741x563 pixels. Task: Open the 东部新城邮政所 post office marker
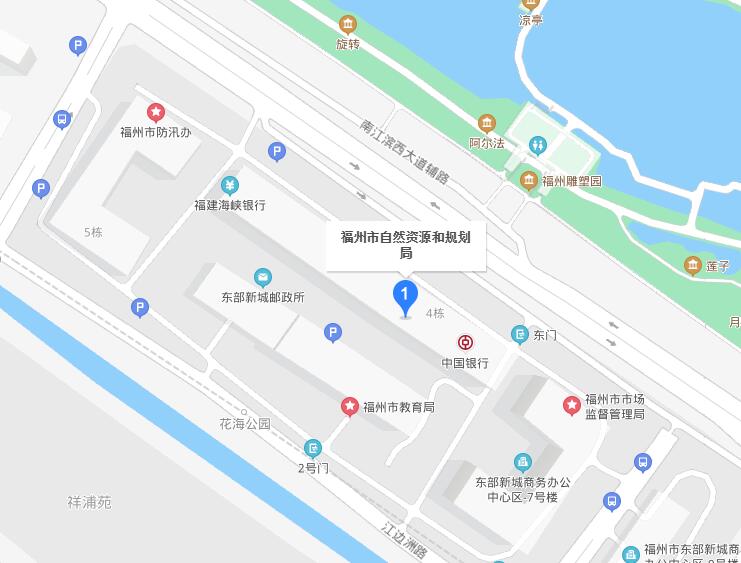(263, 277)
